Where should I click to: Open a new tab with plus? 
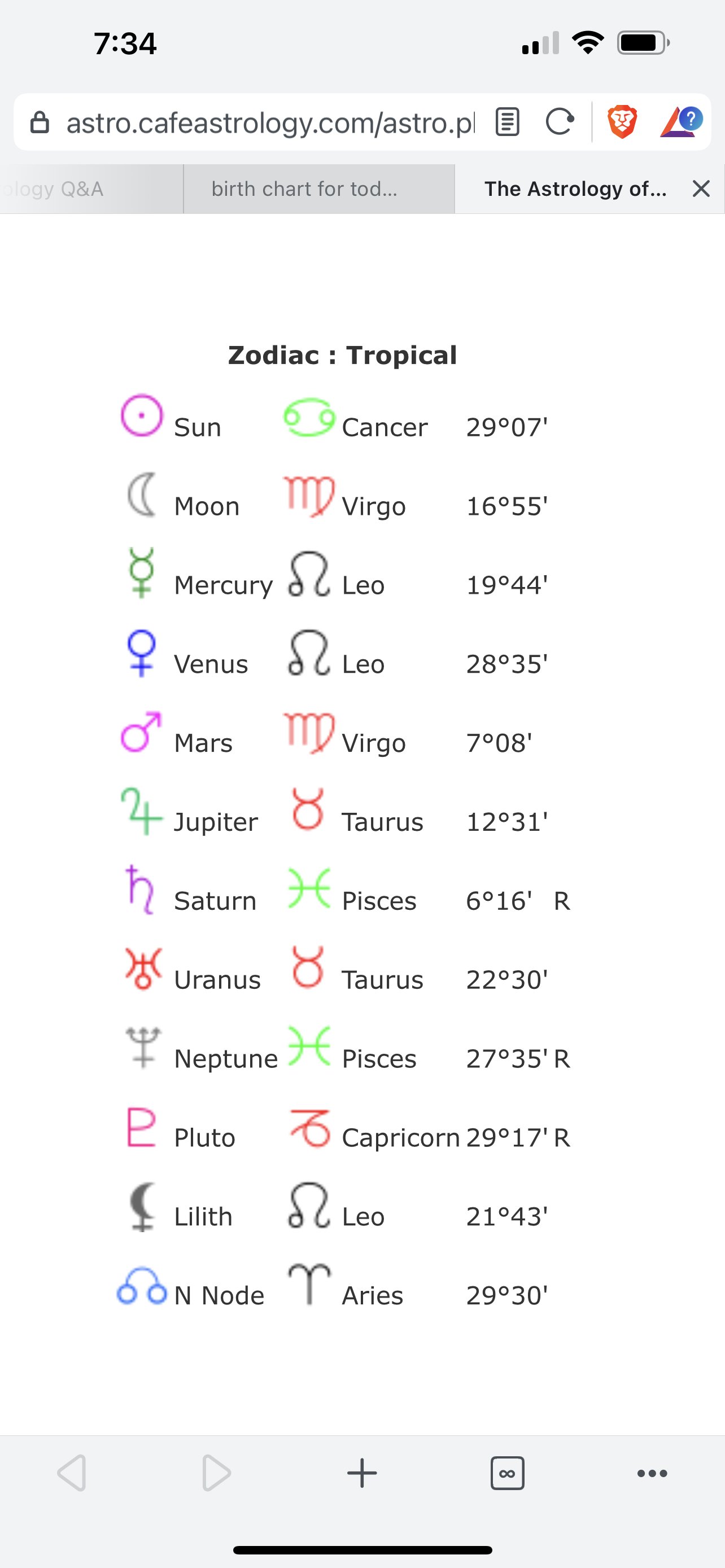point(362,1473)
